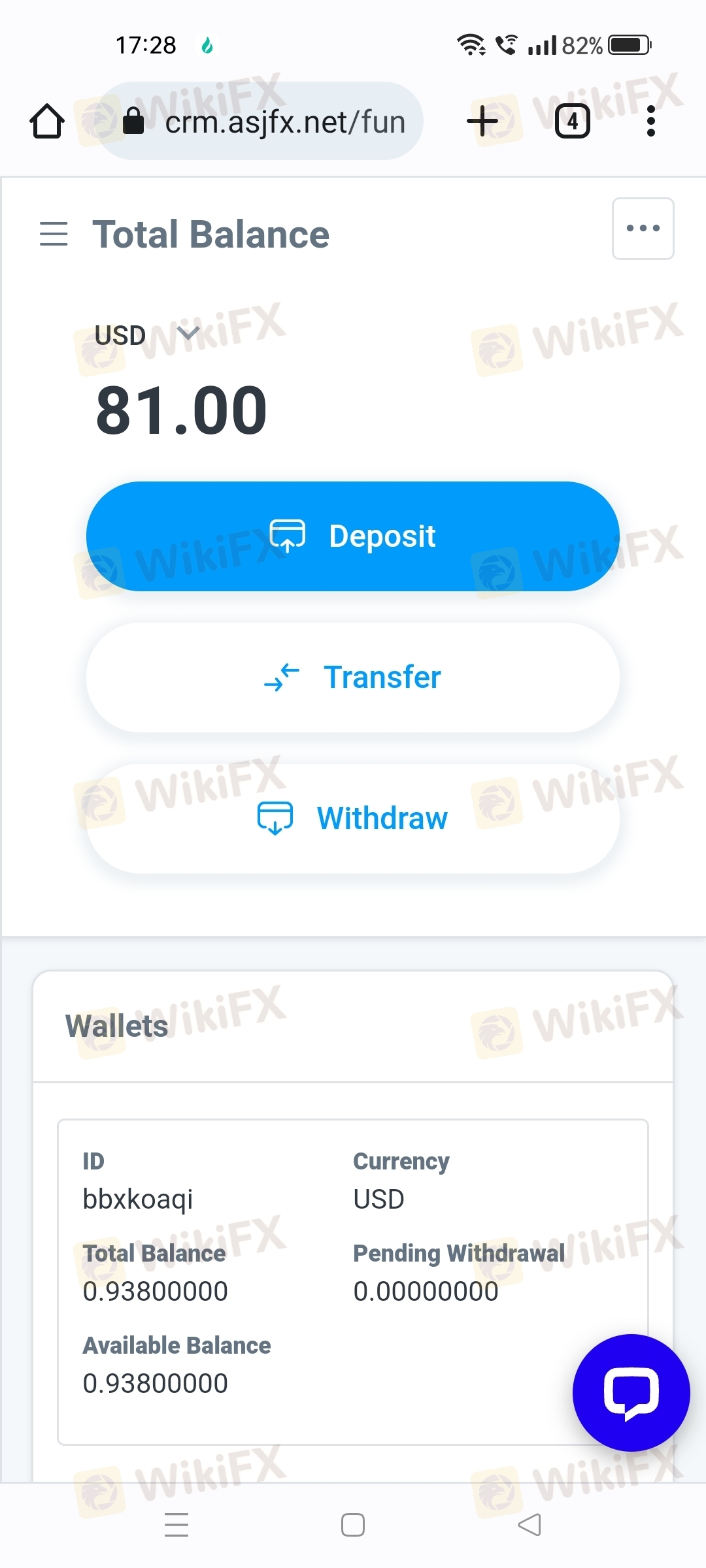The image size is (706, 1568).
Task: Choose the Withdraw button
Action: (353, 818)
